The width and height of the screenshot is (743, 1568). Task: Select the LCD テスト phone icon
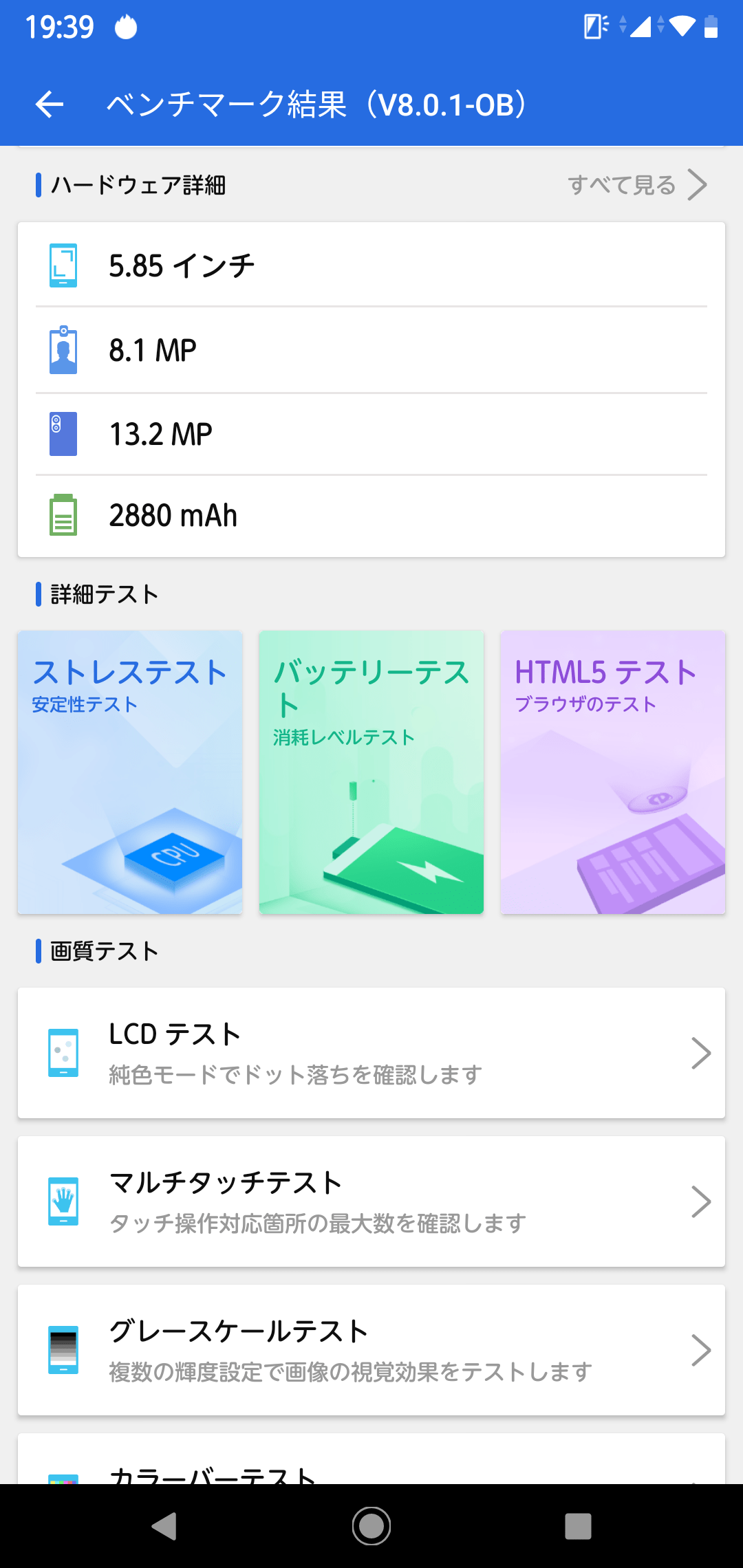[63, 1052]
